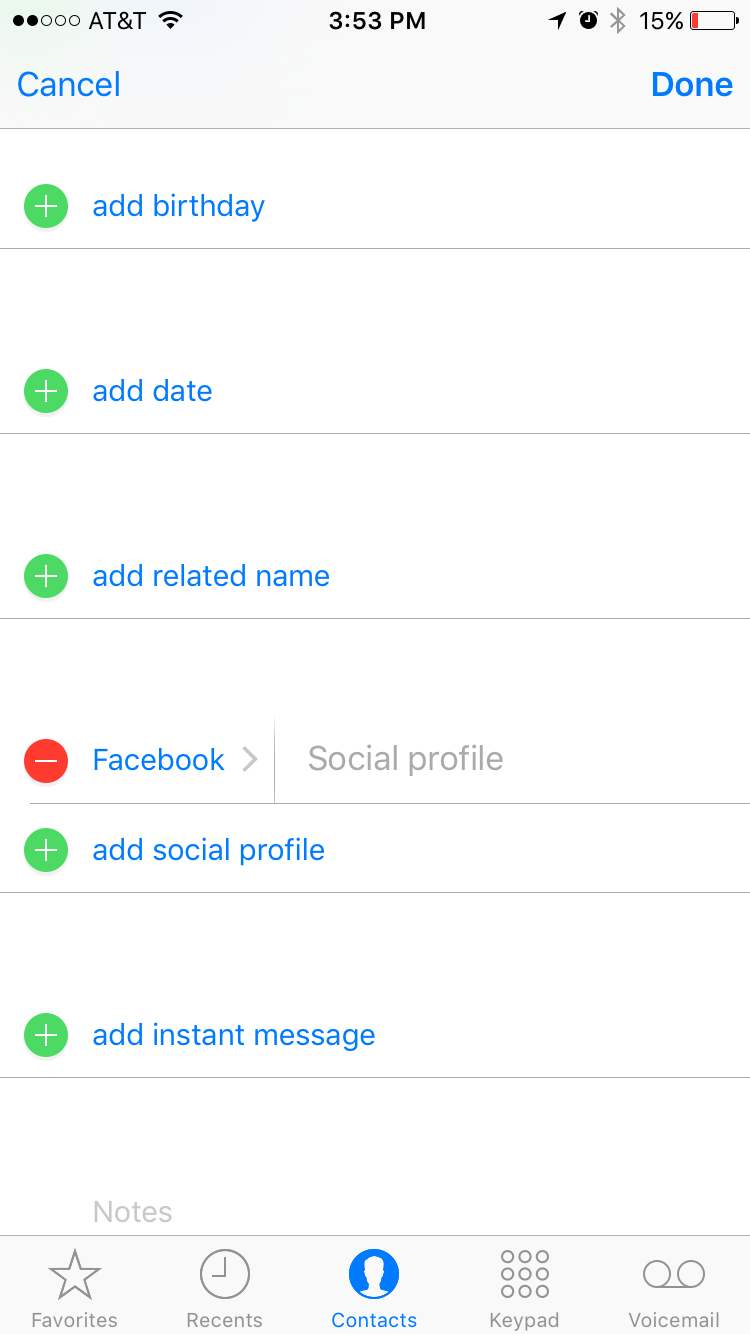The width and height of the screenshot is (750, 1334).
Task: Switch to the Favorites tab
Action: (x=75, y=1288)
